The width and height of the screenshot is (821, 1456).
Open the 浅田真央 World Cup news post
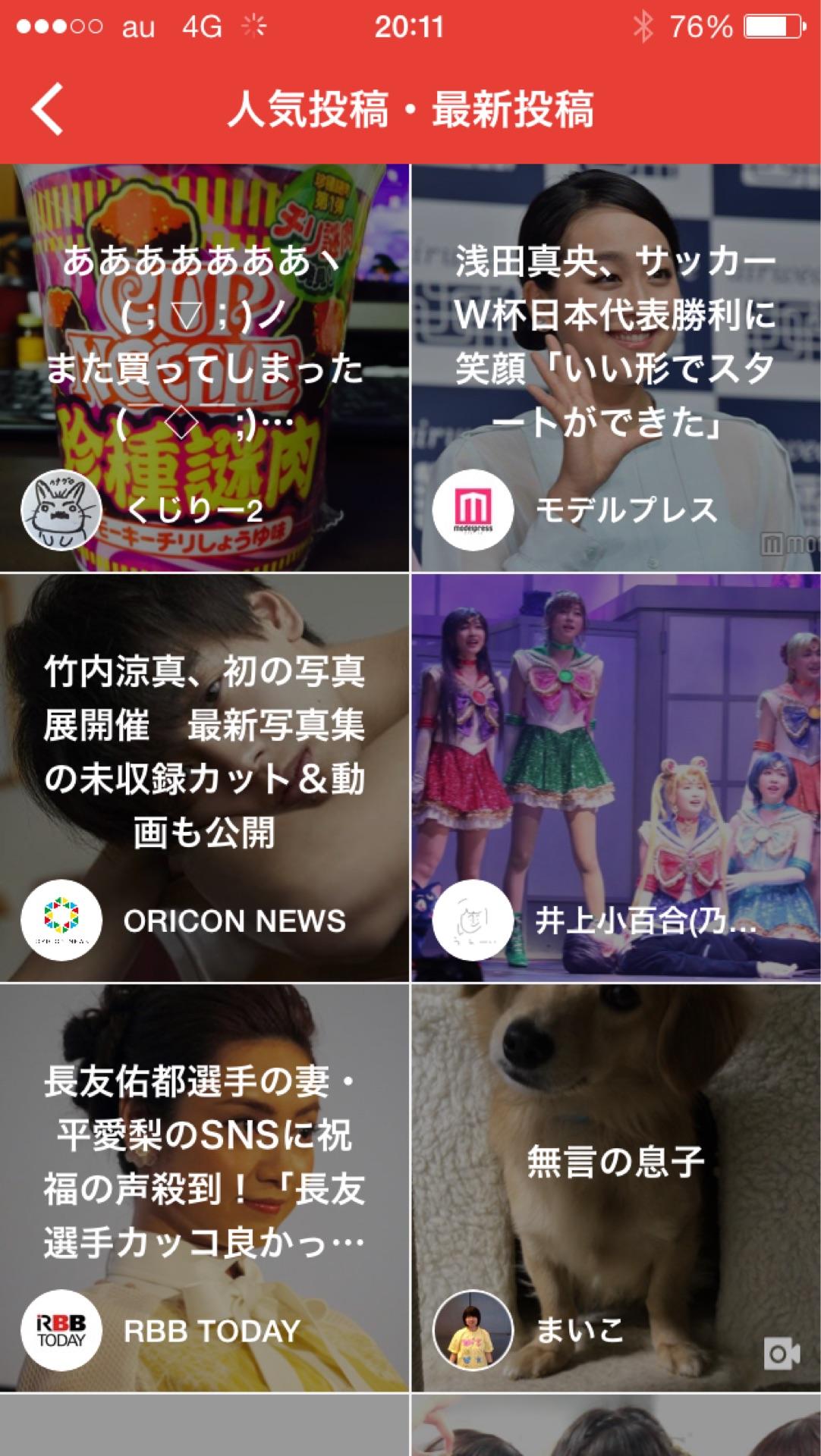[x=615, y=341]
